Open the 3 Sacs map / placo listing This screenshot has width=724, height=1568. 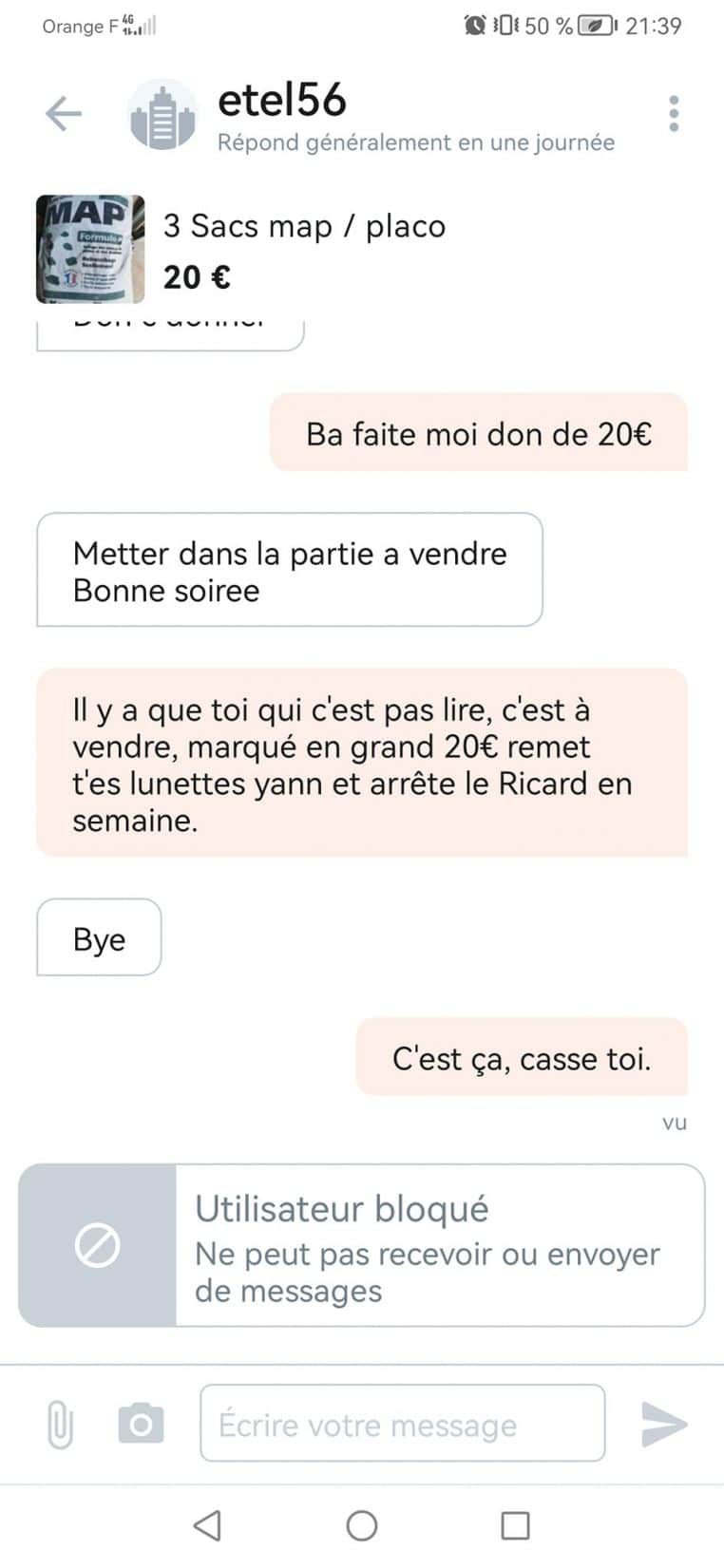click(x=304, y=251)
